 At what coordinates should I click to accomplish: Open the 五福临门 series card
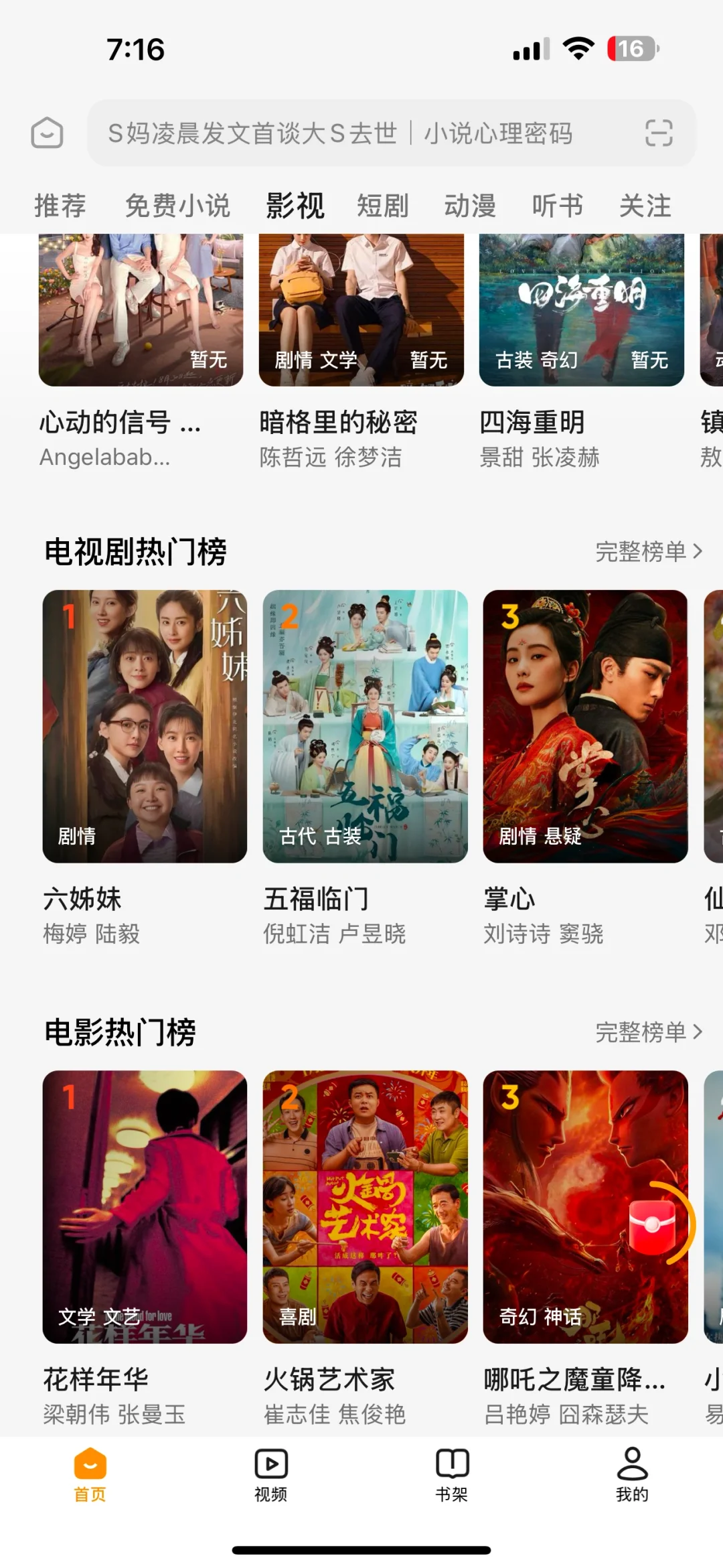(x=365, y=726)
